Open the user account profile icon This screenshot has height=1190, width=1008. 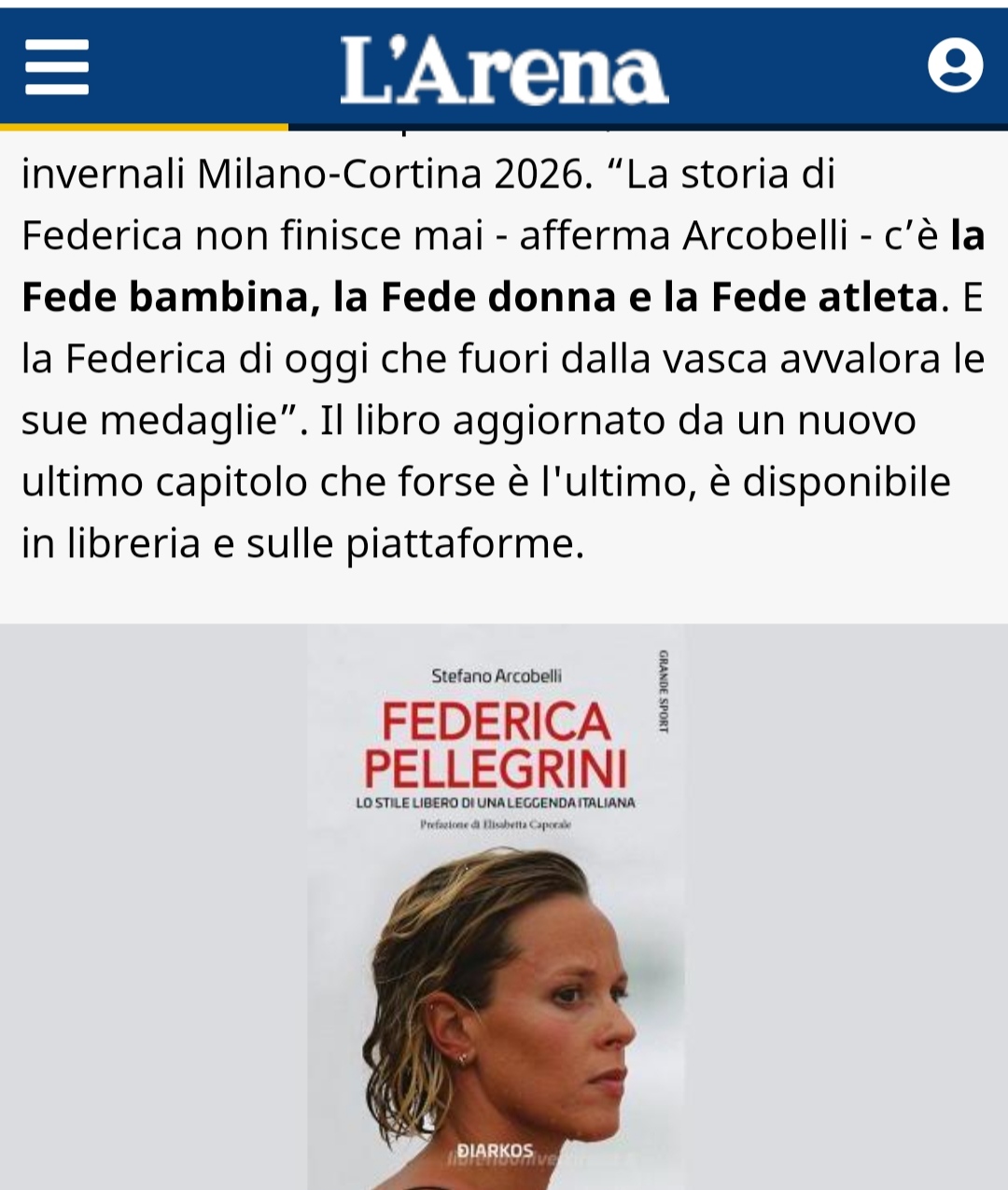tap(955, 65)
